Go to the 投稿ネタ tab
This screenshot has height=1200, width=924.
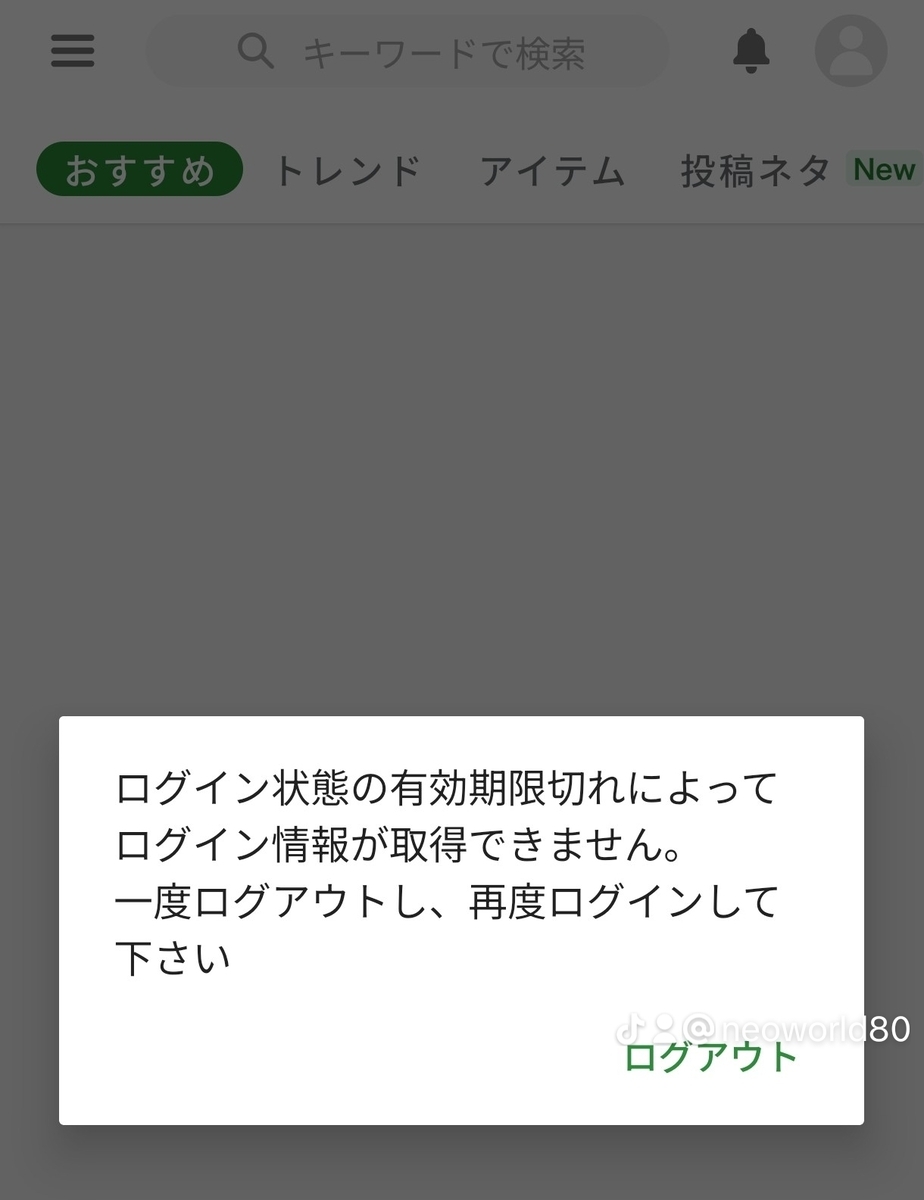(756, 171)
